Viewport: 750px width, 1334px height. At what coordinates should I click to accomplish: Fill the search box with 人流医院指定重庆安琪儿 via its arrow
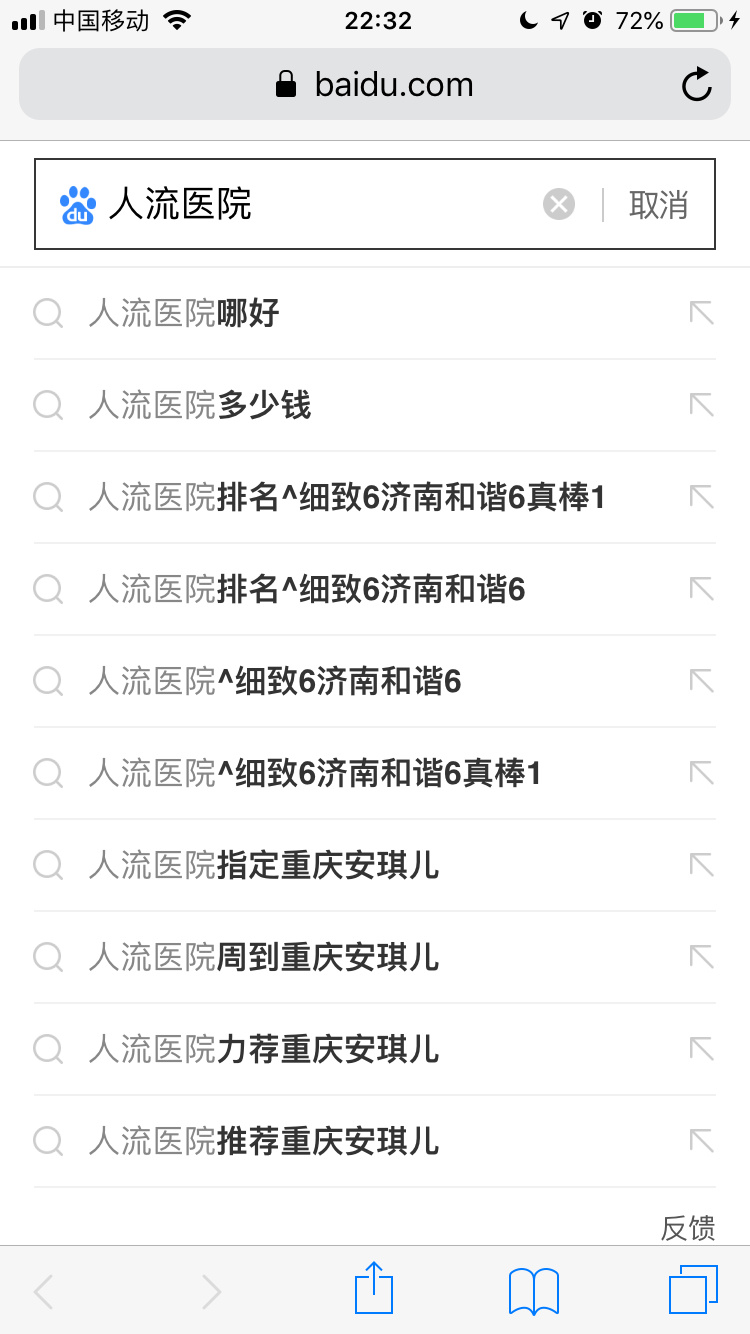click(702, 864)
